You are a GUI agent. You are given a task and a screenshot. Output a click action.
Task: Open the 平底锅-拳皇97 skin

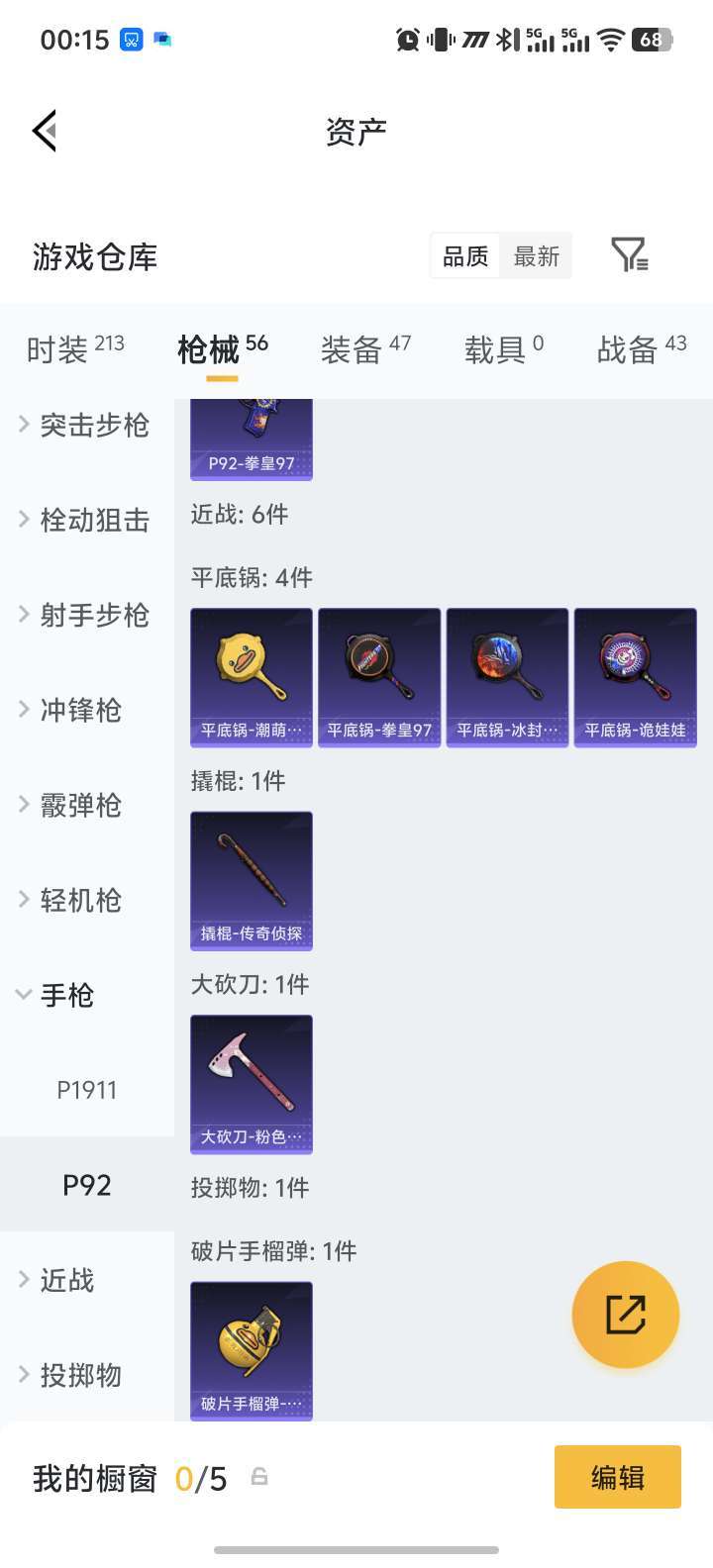point(379,677)
